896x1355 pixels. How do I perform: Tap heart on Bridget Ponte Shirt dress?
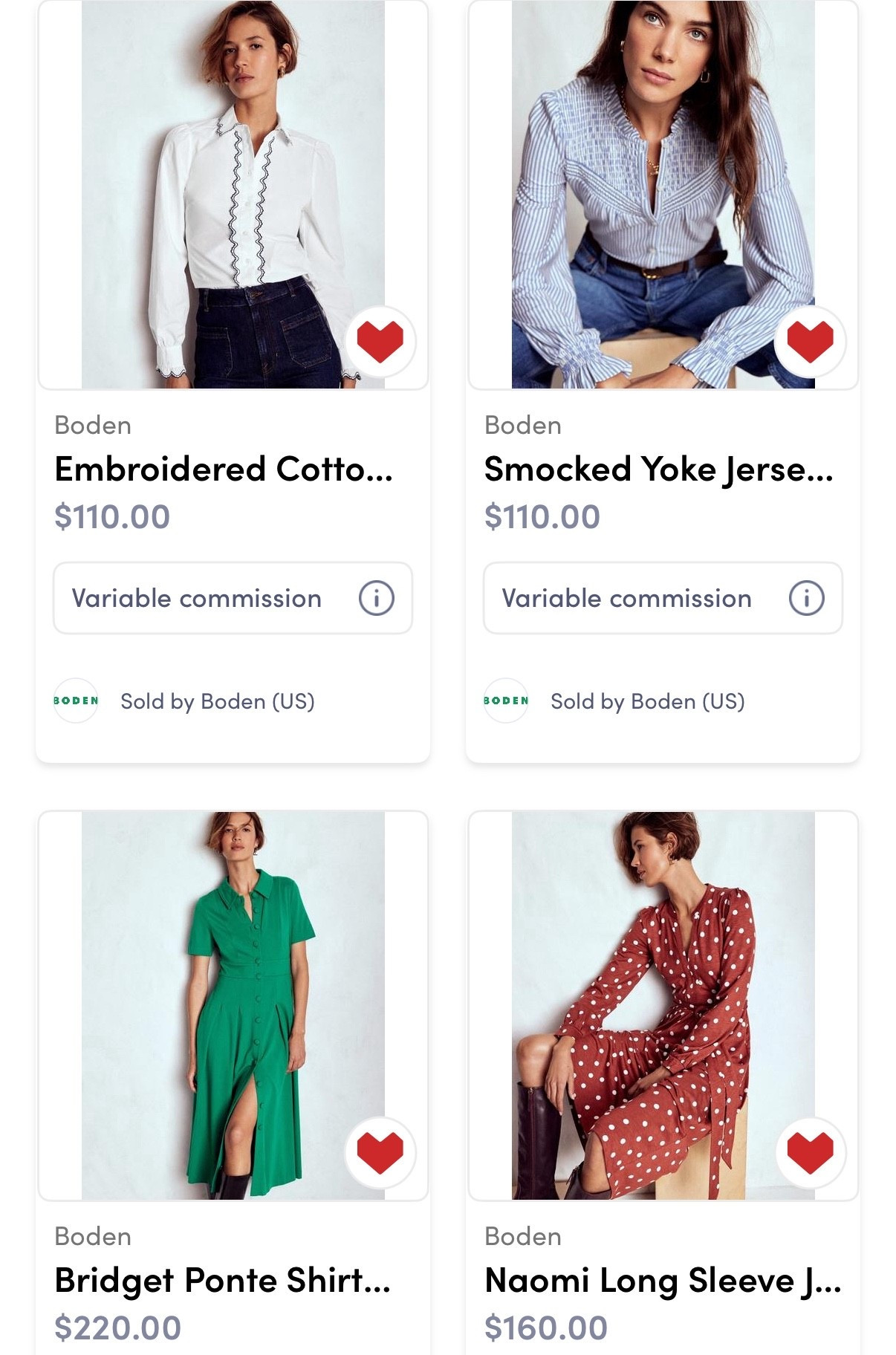380,1152
